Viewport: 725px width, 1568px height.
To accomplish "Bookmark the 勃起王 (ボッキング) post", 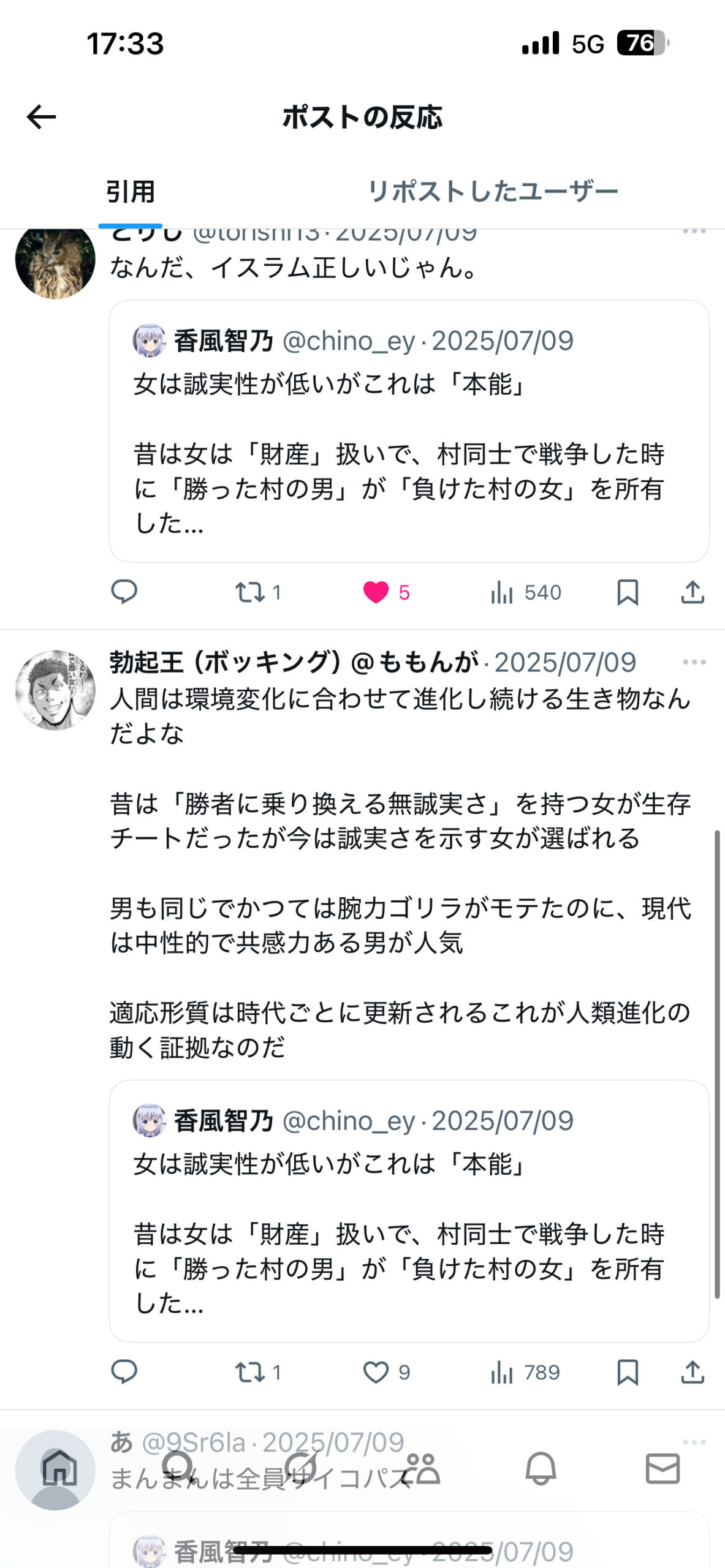I will tap(628, 1372).
